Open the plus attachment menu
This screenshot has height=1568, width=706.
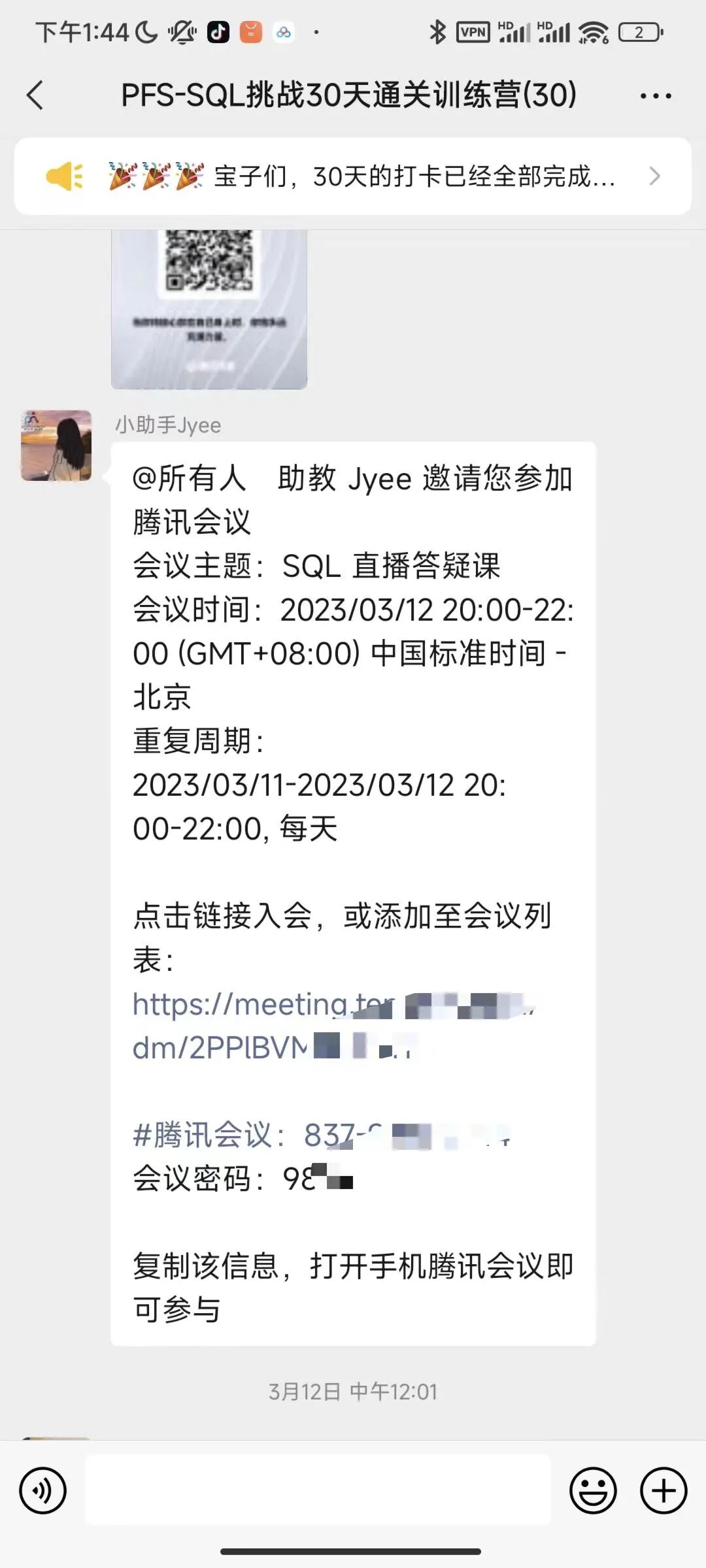click(x=664, y=1491)
